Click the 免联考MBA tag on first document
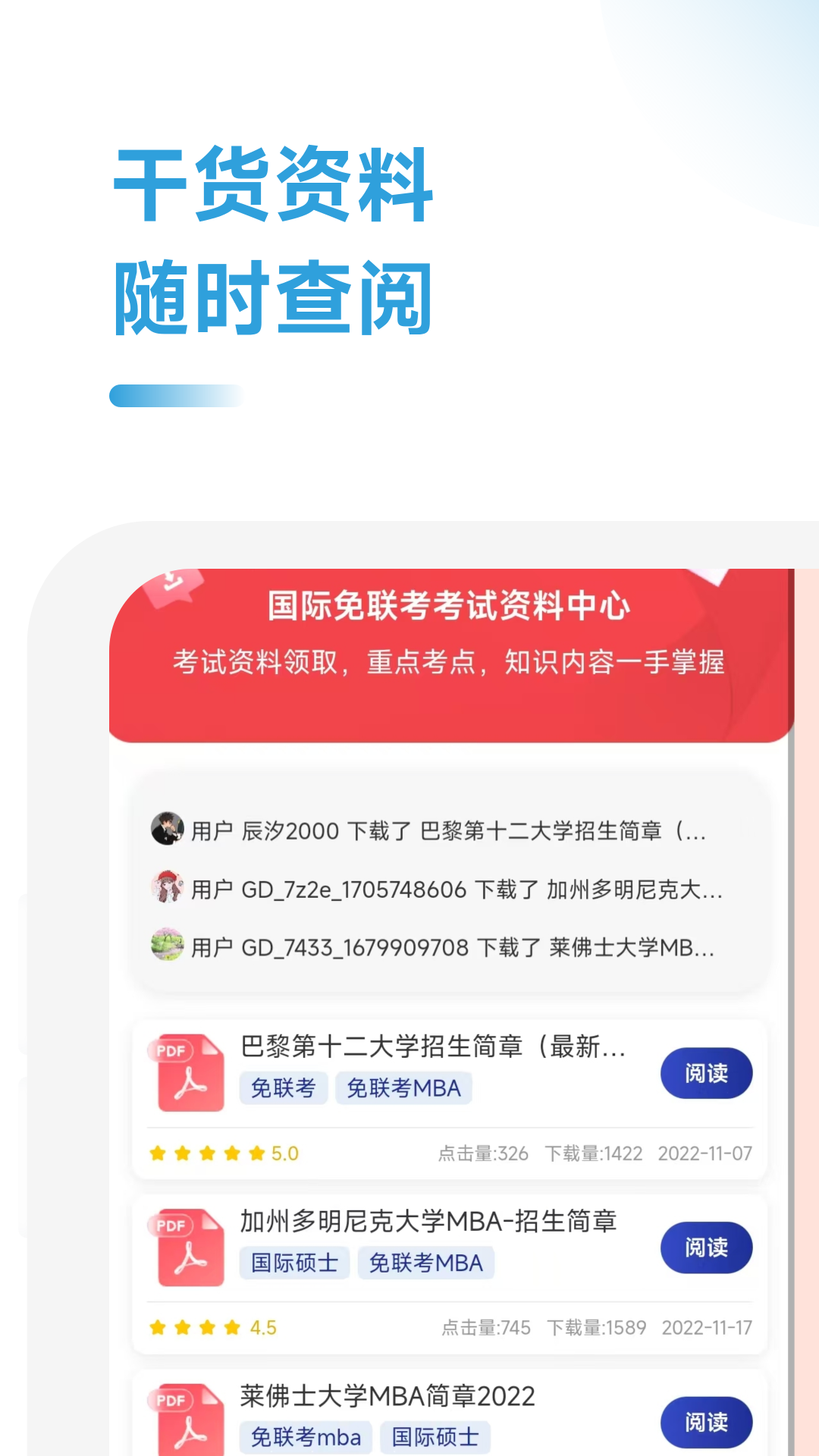Image resolution: width=819 pixels, height=1456 pixels. pos(404,1087)
